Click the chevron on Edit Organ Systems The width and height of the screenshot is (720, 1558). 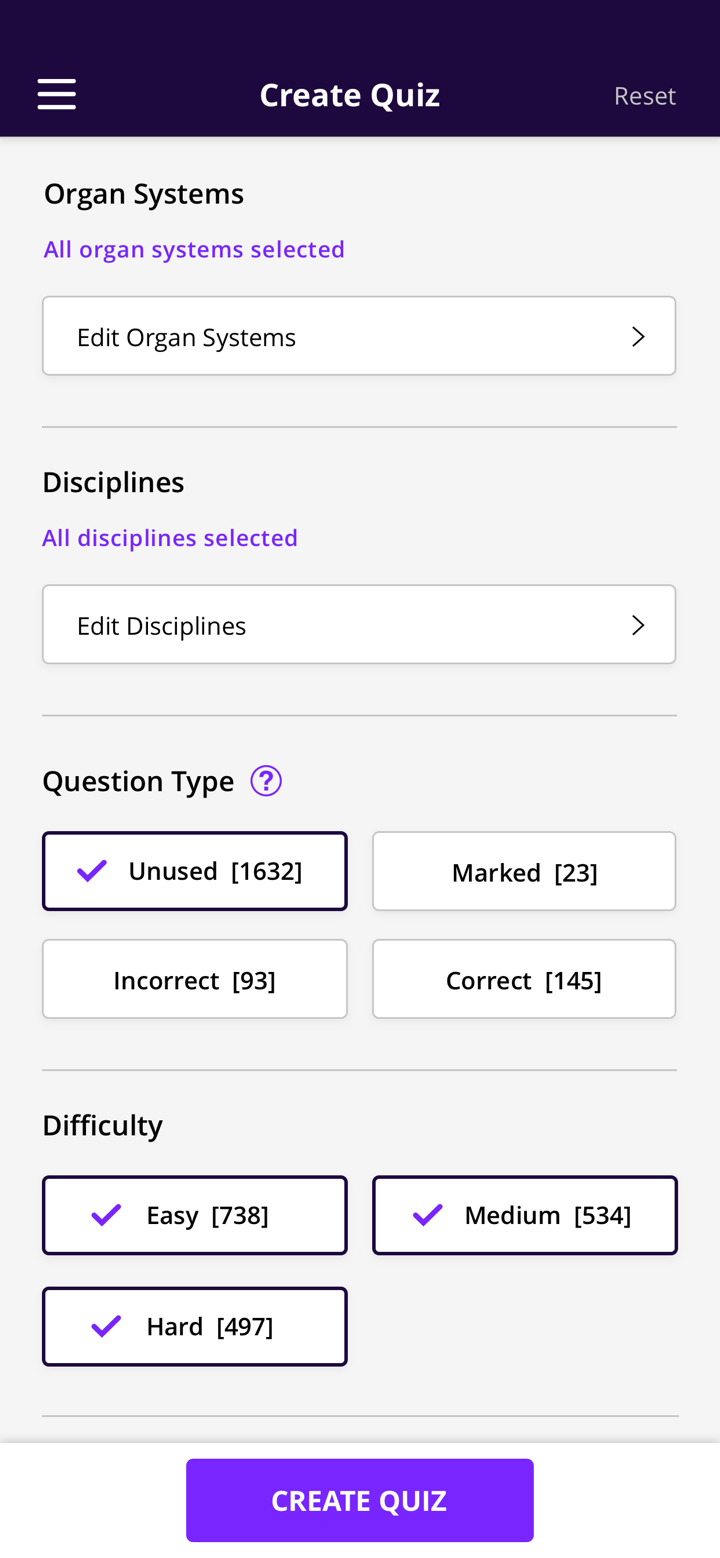(640, 335)
